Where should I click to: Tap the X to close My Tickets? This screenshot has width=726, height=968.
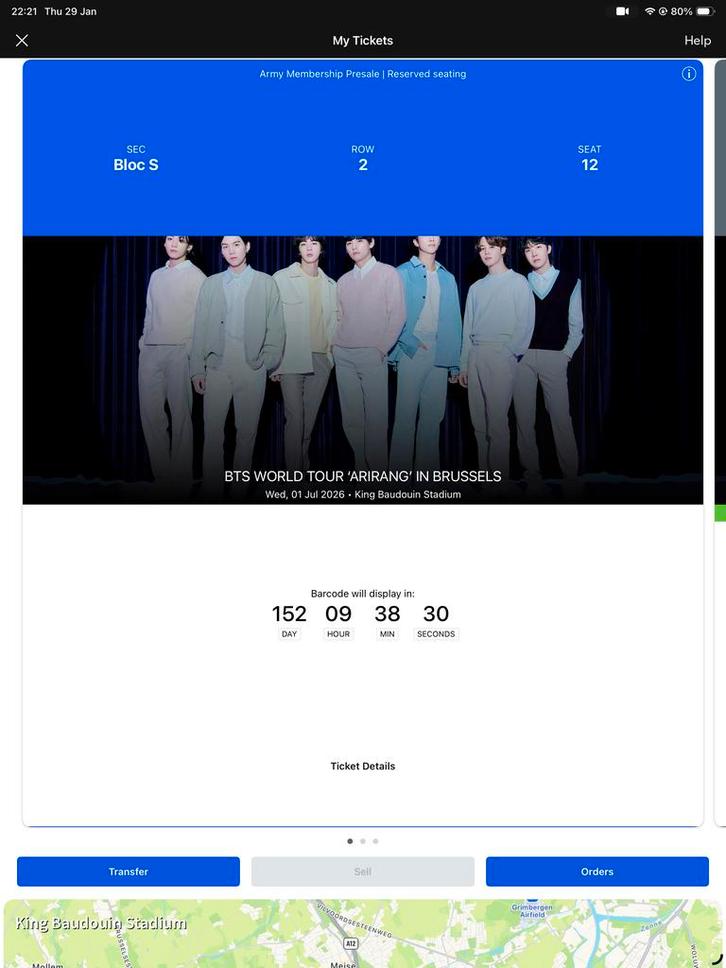coord(21,40)
